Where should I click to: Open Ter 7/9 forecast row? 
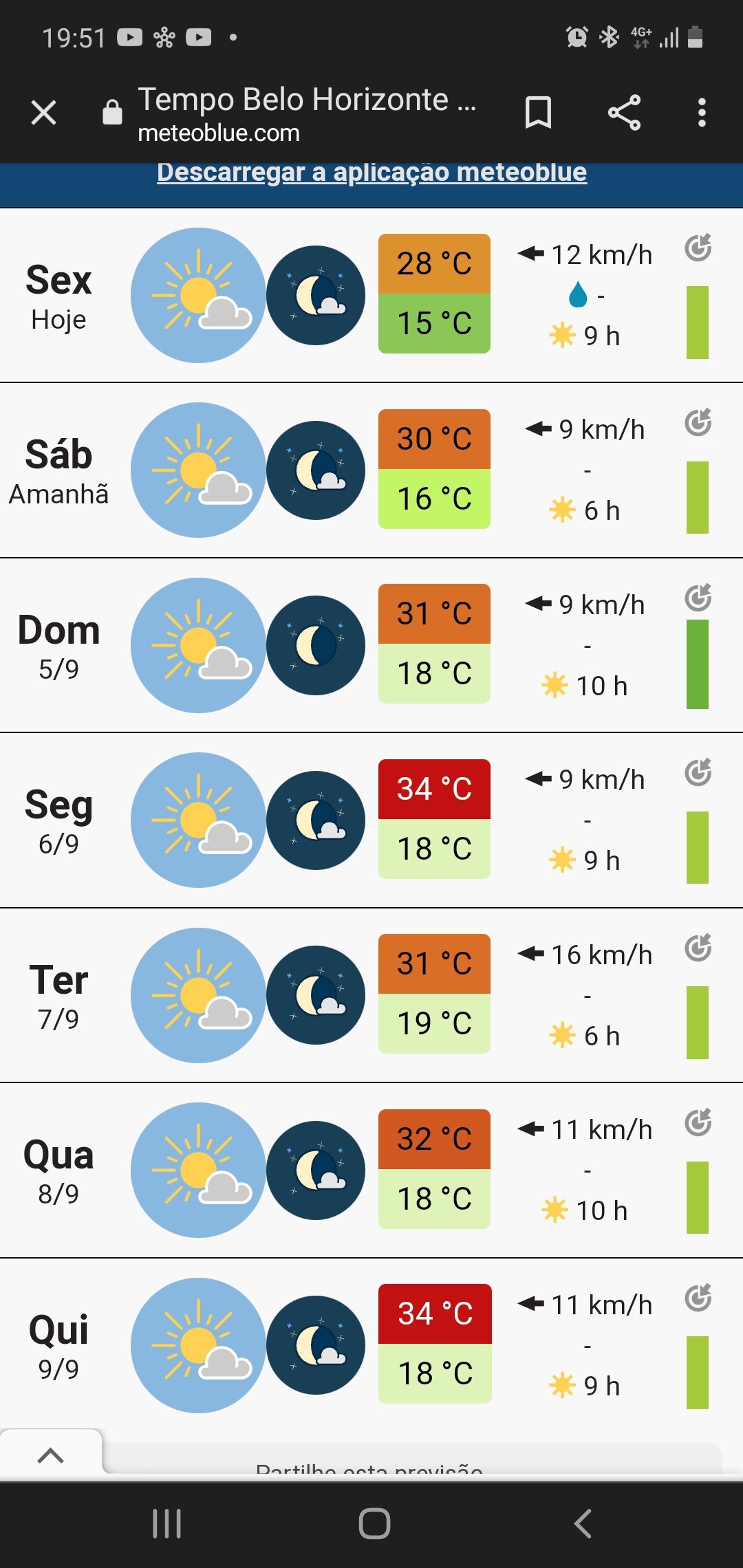371,995
